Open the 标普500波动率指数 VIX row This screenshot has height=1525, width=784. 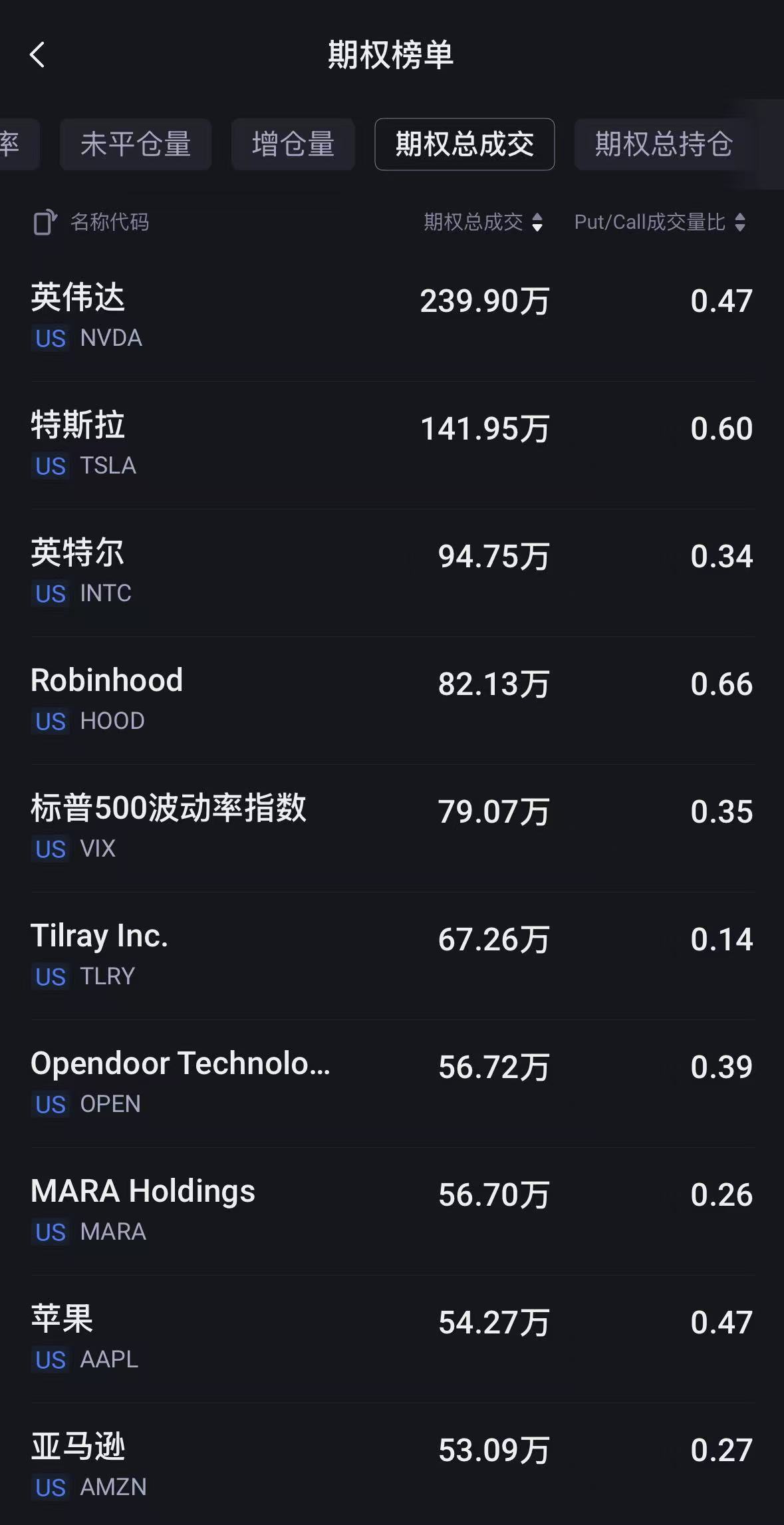point(391,827)
